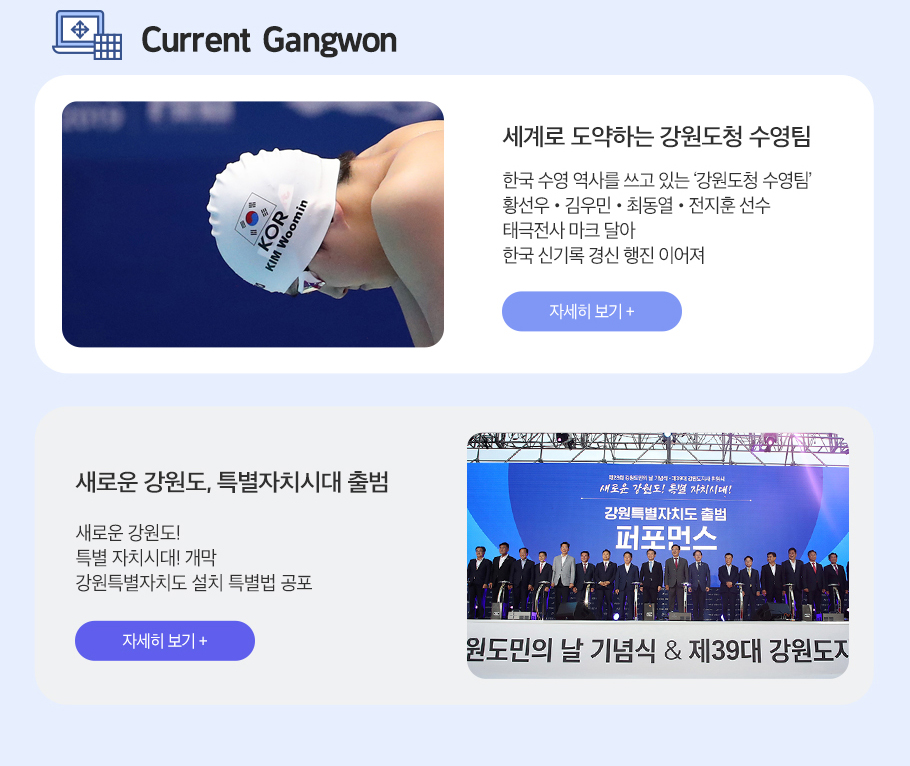Open the Gangwon Special Self-Governing Province launch photo
This screenshot has height=766, width=910.
click(657, 555)
